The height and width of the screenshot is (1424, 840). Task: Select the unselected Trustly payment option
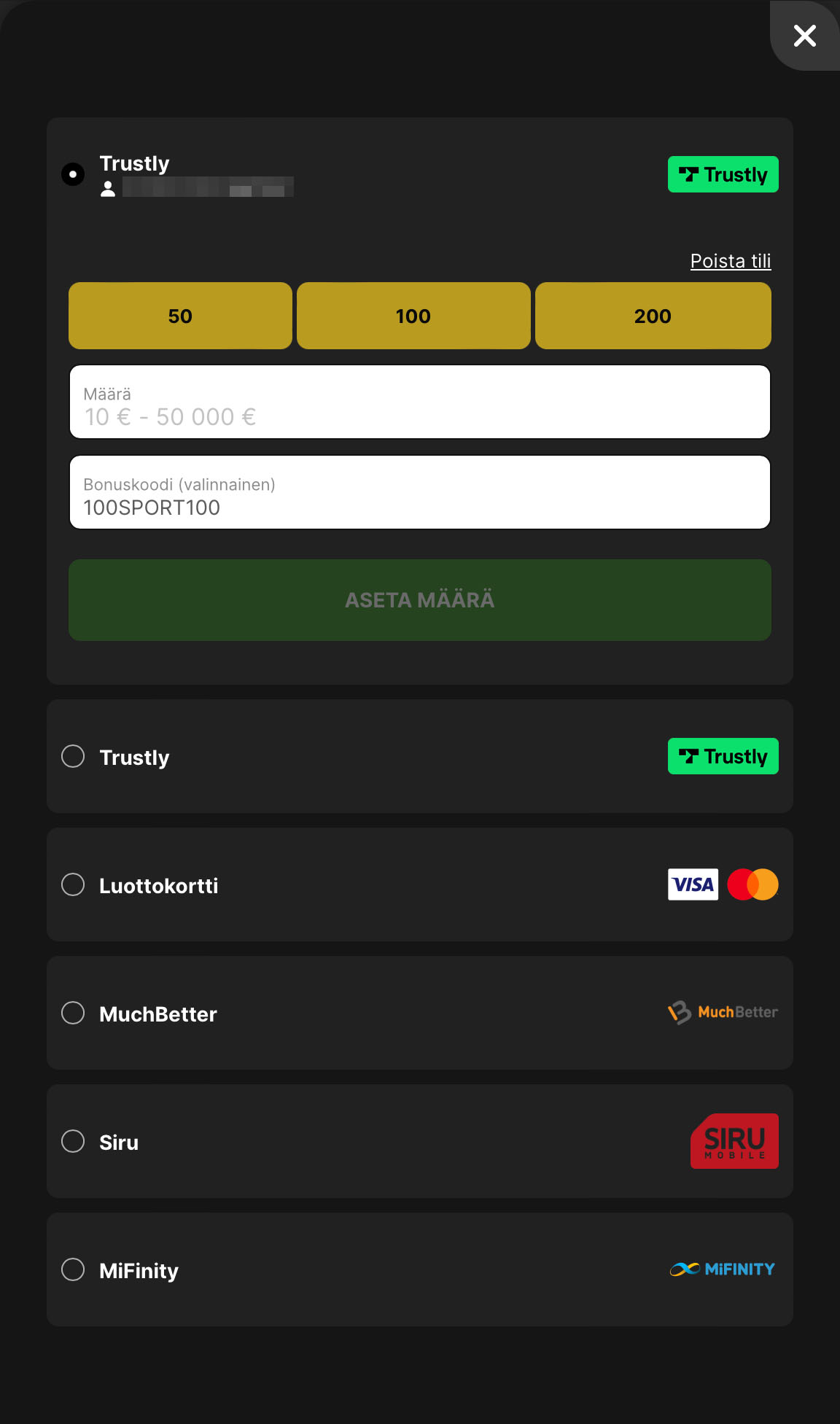click(x=73, y=756)
